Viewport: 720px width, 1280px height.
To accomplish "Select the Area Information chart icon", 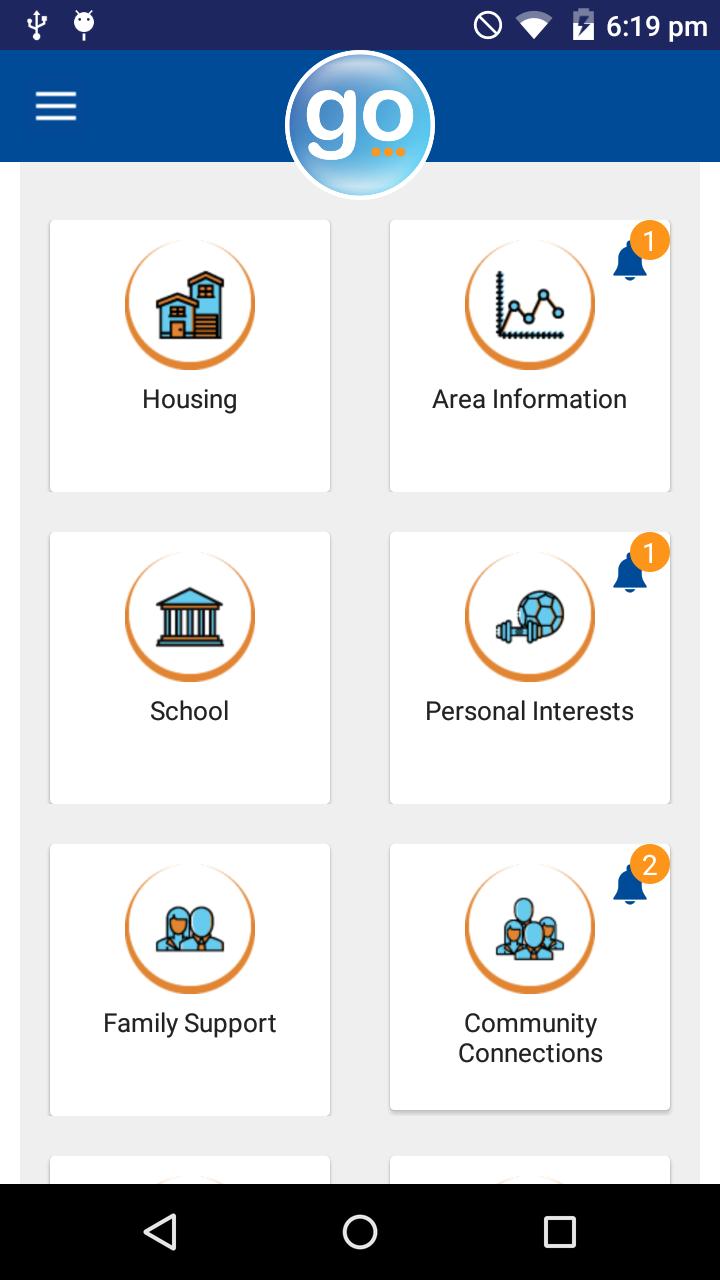I will point(530,303).
